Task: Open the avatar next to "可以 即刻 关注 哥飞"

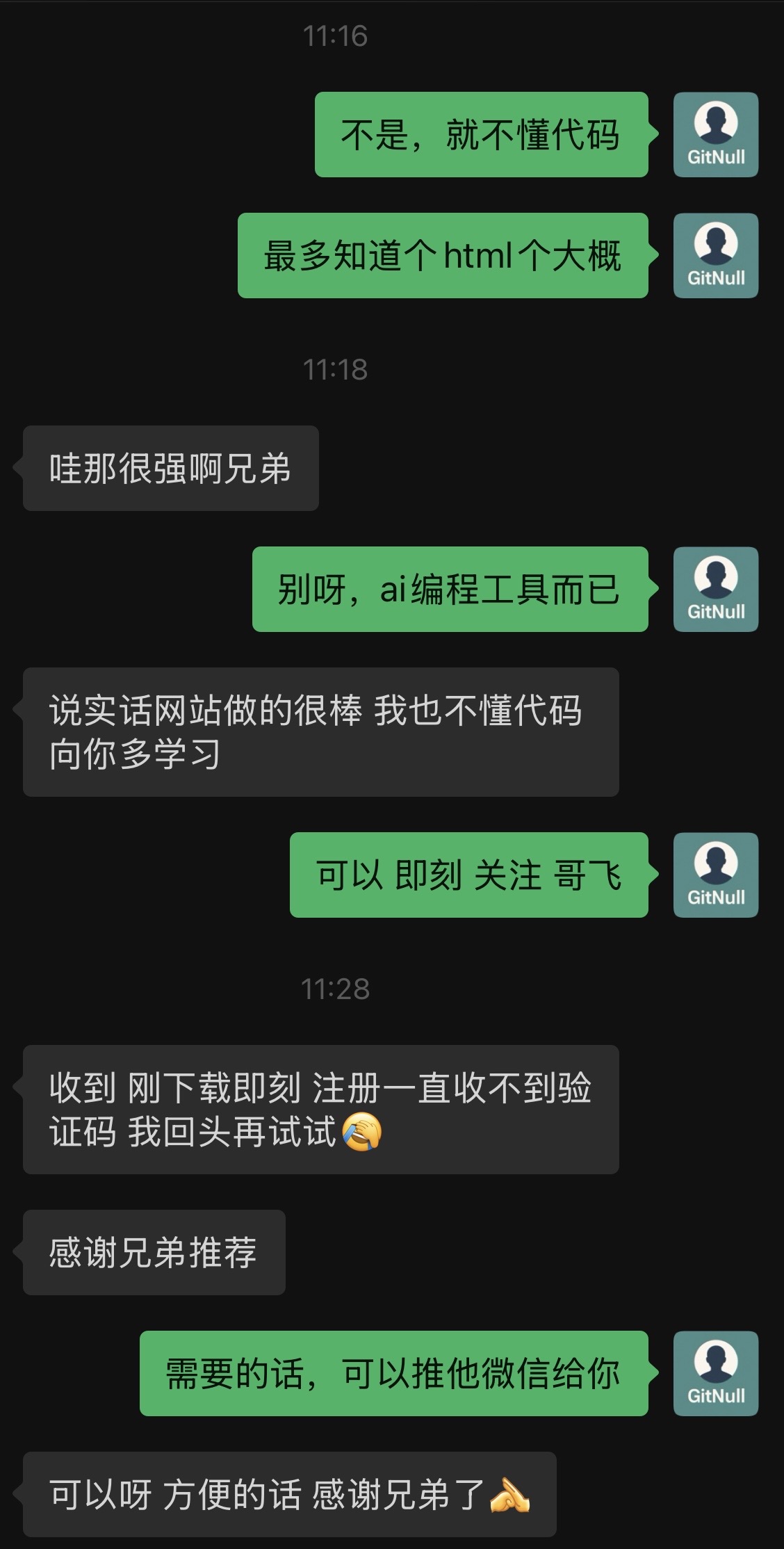Action: click(x=715, y=875)
